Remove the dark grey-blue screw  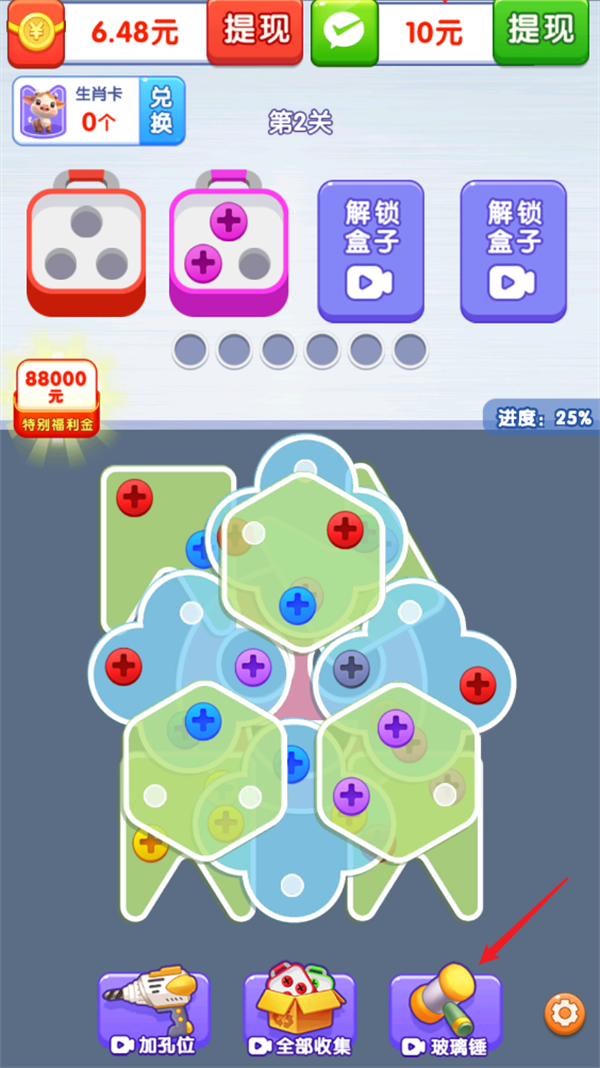352,667
